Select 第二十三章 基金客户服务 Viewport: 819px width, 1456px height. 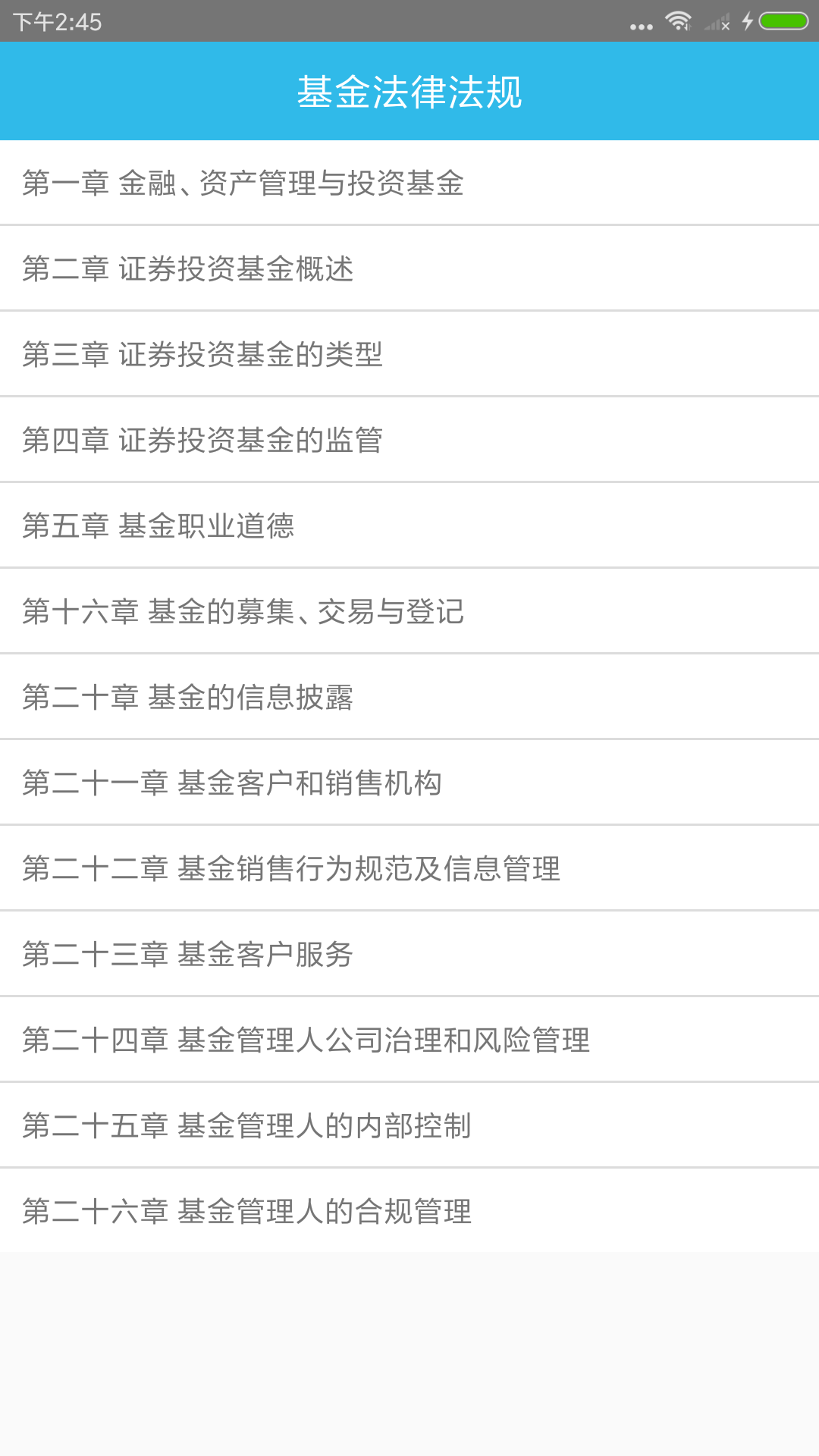pos(409,955)
